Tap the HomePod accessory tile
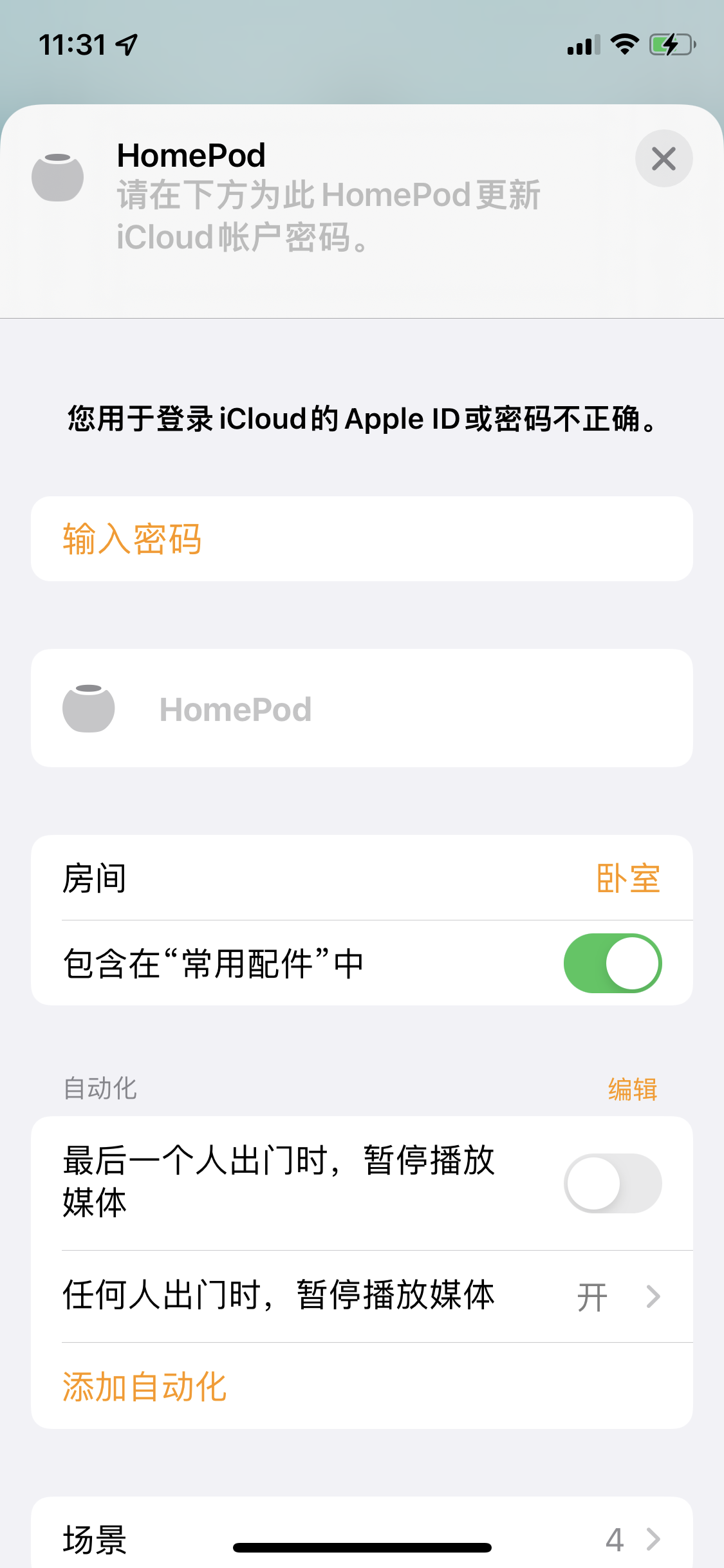 pos(362,708)
